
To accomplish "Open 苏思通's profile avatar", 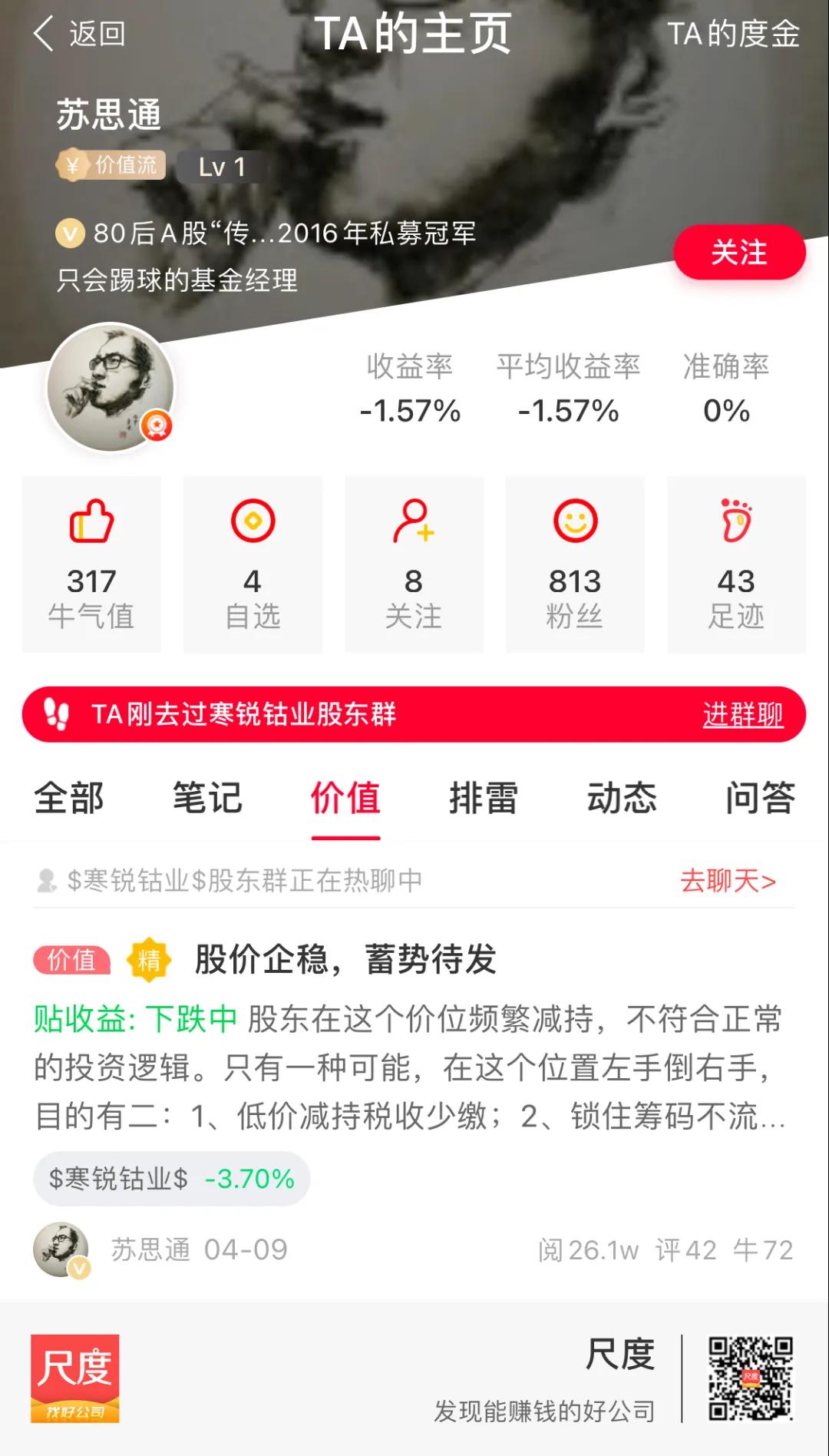I will pos(111,387).
